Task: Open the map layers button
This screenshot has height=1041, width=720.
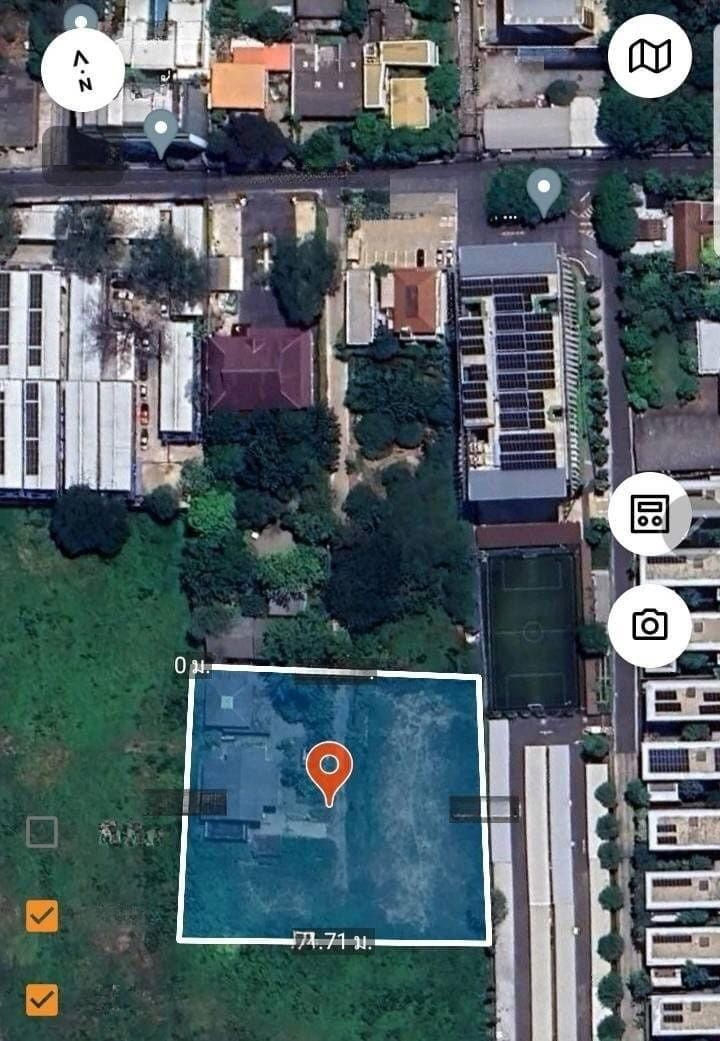Action: click(x=649, y=56)
